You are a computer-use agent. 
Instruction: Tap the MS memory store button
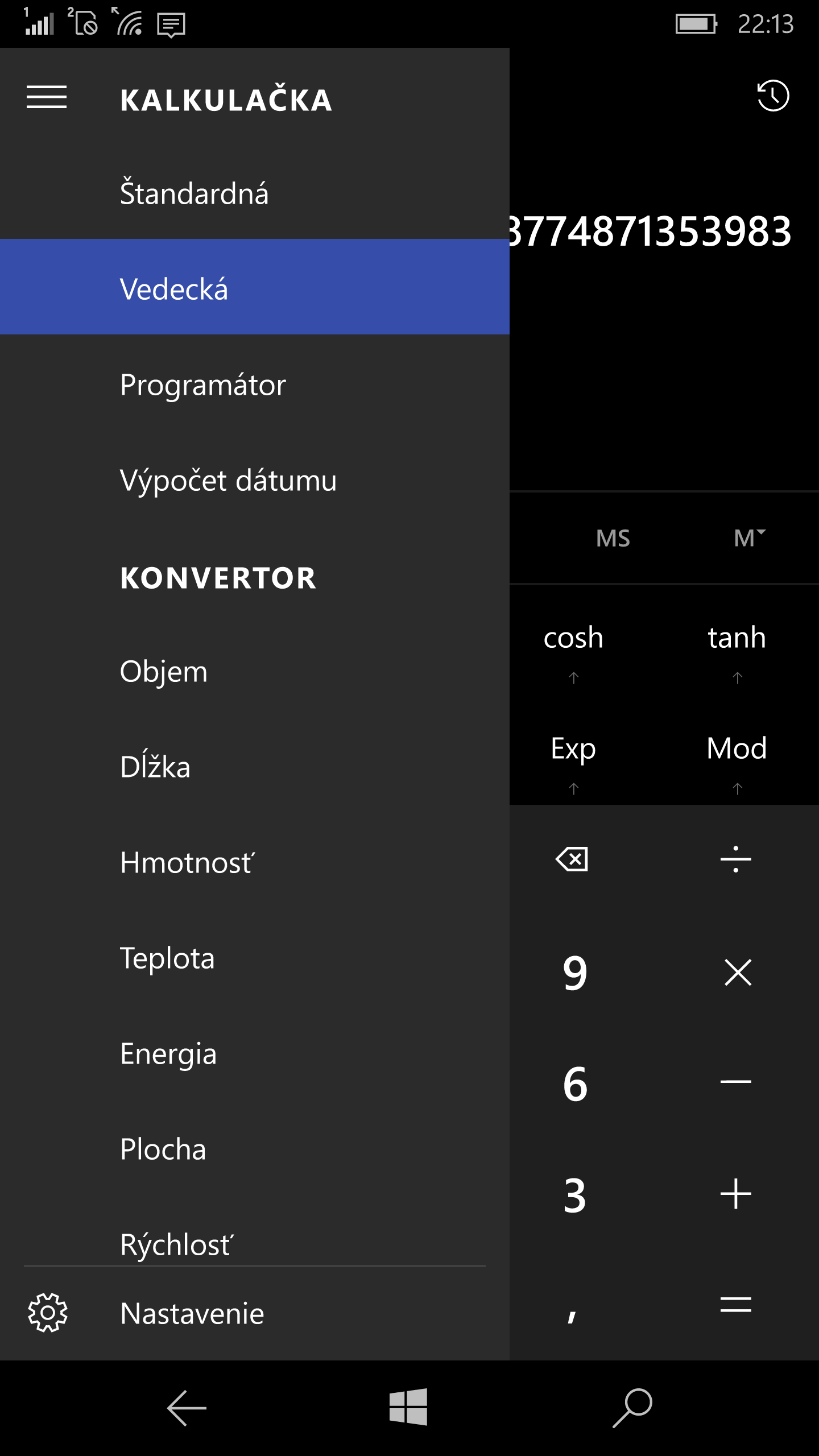pyautogui.click(x=613, y=537)
